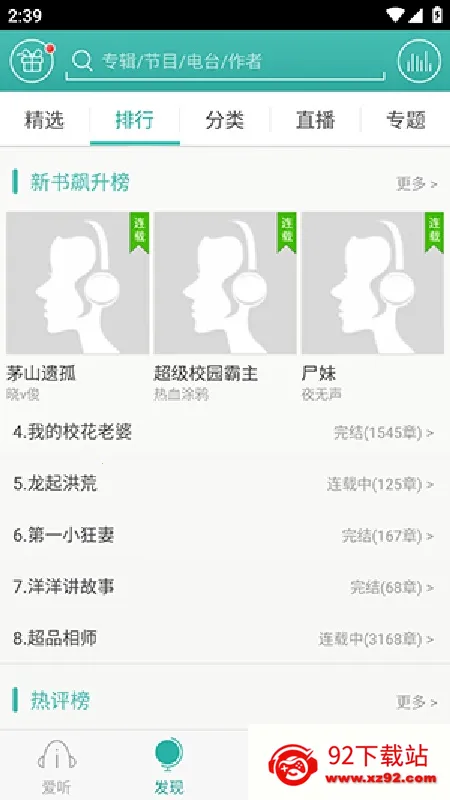Open the gift box icon
450x800 pixels.
tap(32, 62)
